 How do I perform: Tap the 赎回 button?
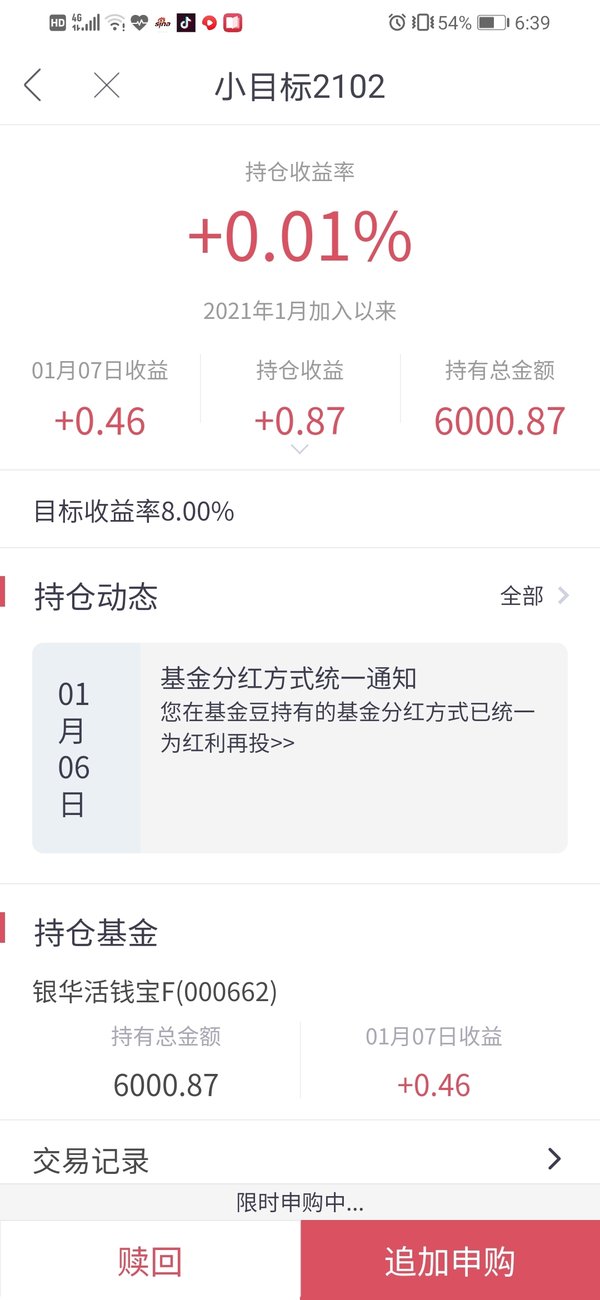coord(150,1260)
